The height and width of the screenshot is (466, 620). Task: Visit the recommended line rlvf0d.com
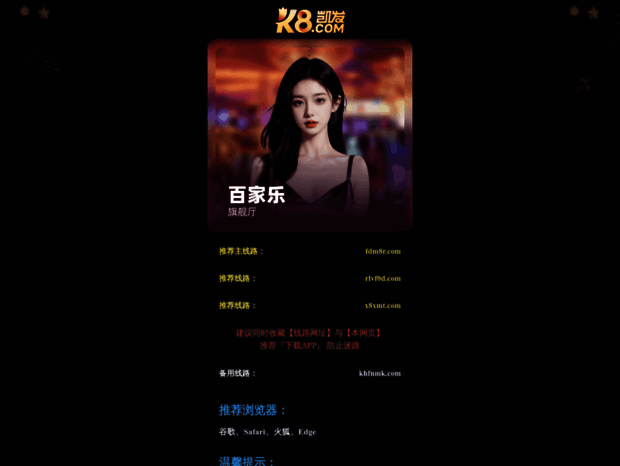382,278
